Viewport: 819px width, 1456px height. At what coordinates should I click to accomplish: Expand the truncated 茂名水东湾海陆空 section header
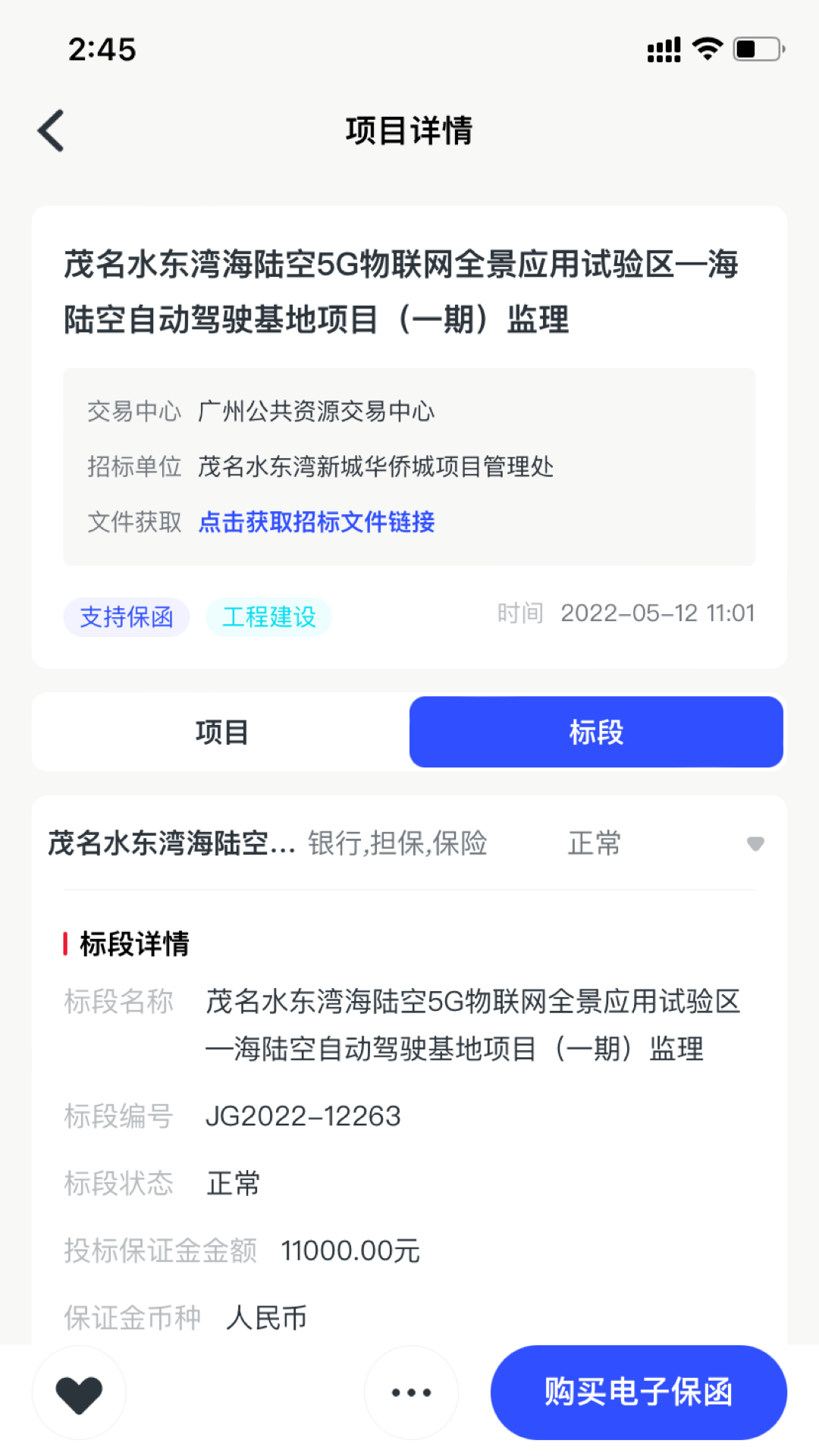point(171,843)
